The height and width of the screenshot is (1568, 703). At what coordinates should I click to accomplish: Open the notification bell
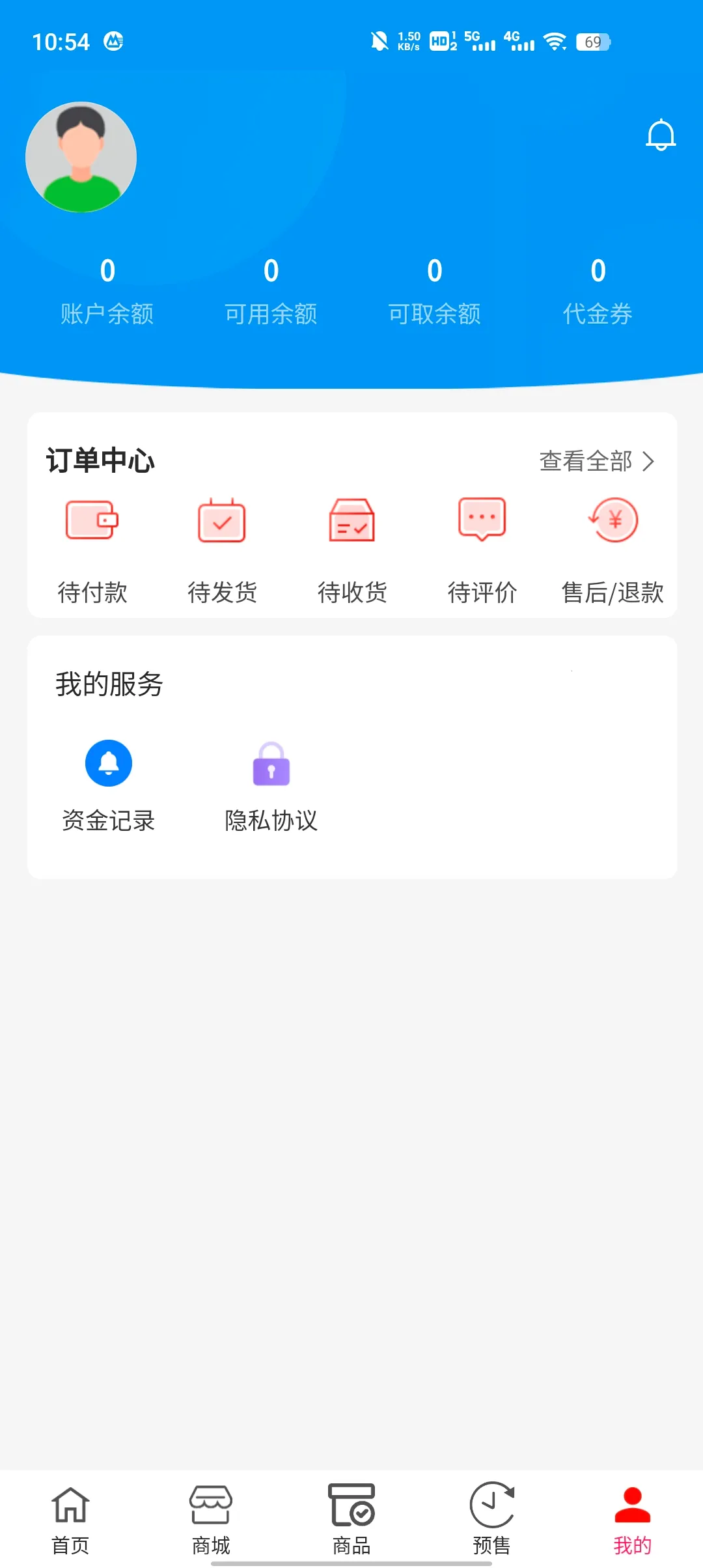(x=661, y=135)
